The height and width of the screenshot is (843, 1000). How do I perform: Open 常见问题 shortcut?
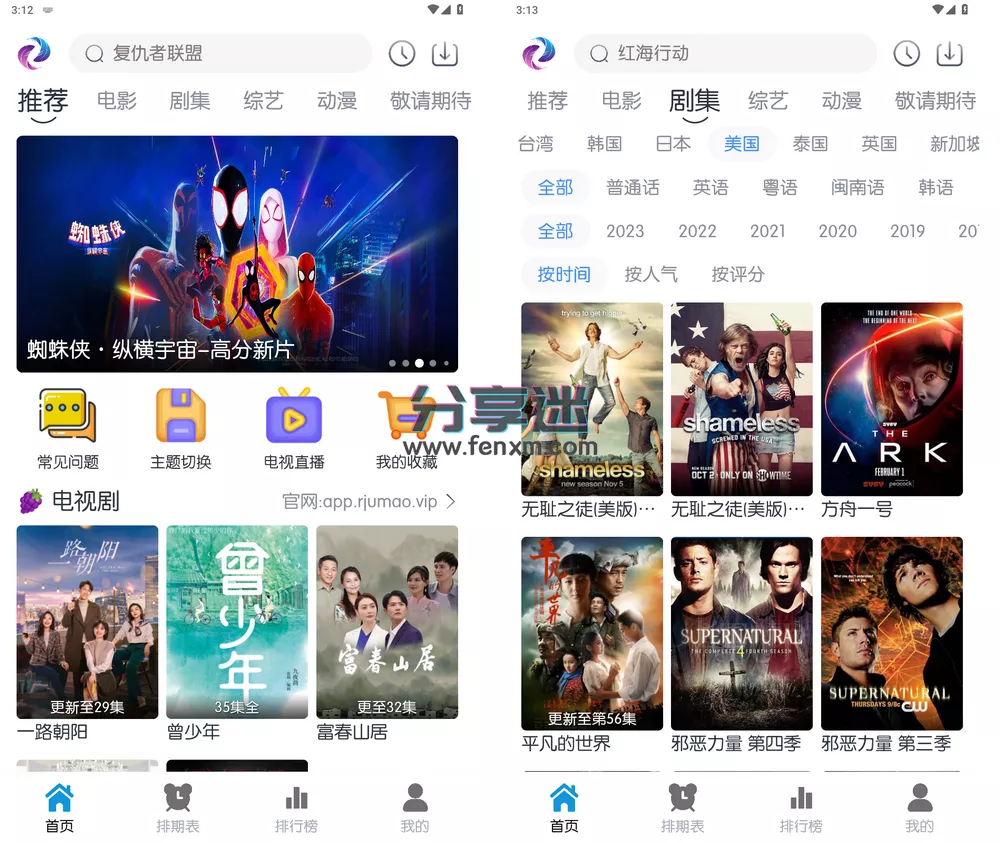pos(67,428)
